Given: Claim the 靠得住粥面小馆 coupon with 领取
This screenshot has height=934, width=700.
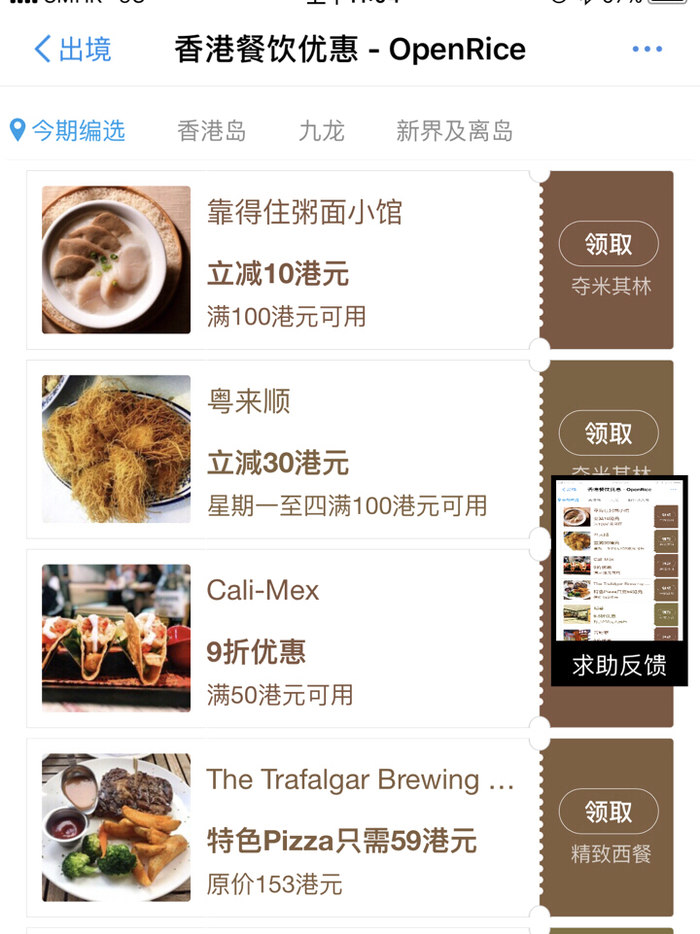Looking at the screenshot, I should (x=608, y=244).
